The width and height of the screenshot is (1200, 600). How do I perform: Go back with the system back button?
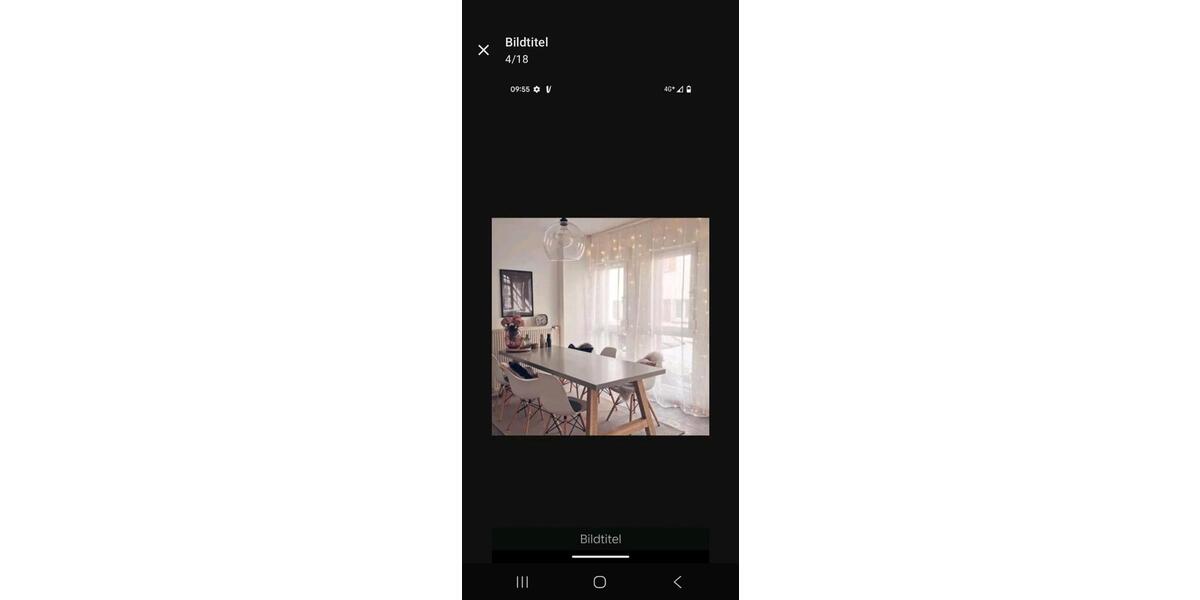pyautogui.click(x=677, y=582)
